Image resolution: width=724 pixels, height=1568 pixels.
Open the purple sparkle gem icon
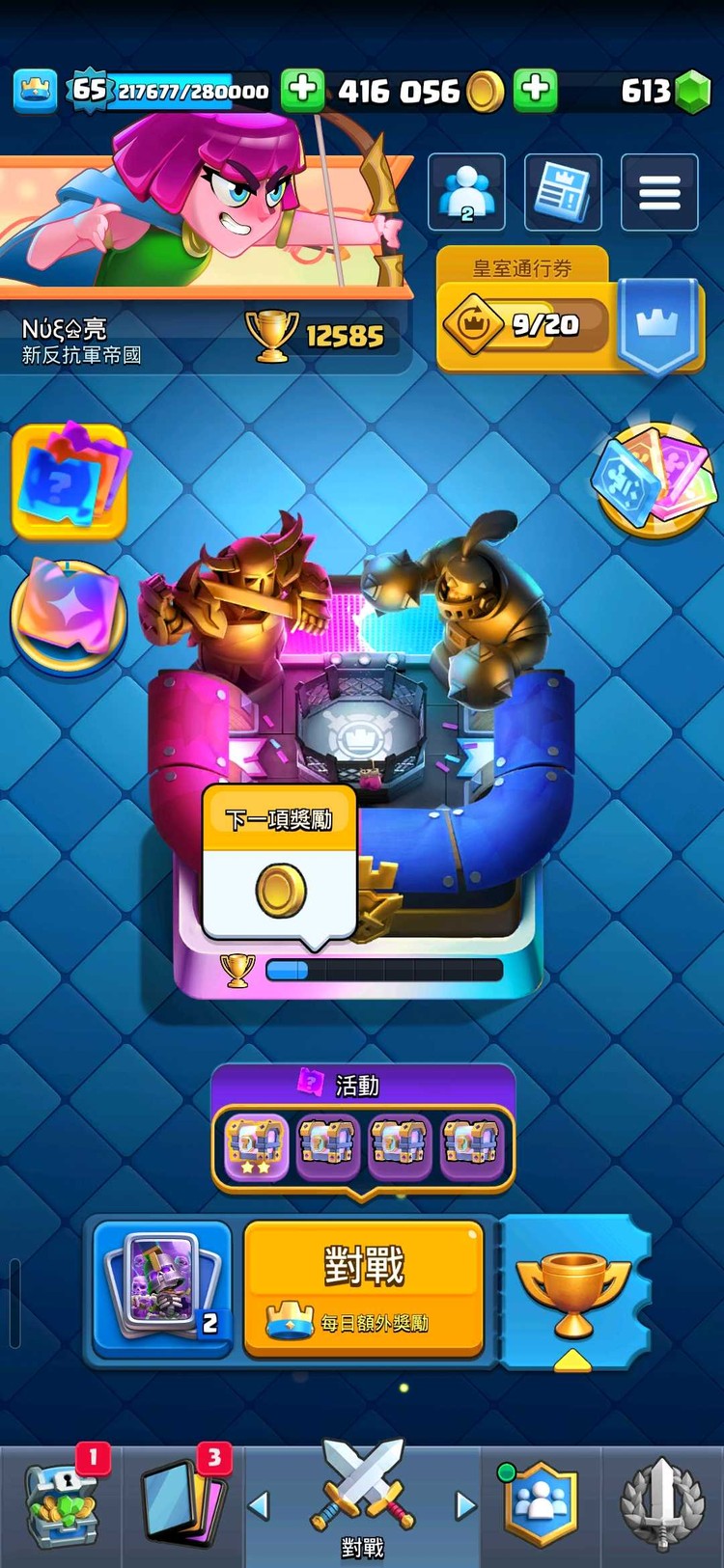click(70, 616)
